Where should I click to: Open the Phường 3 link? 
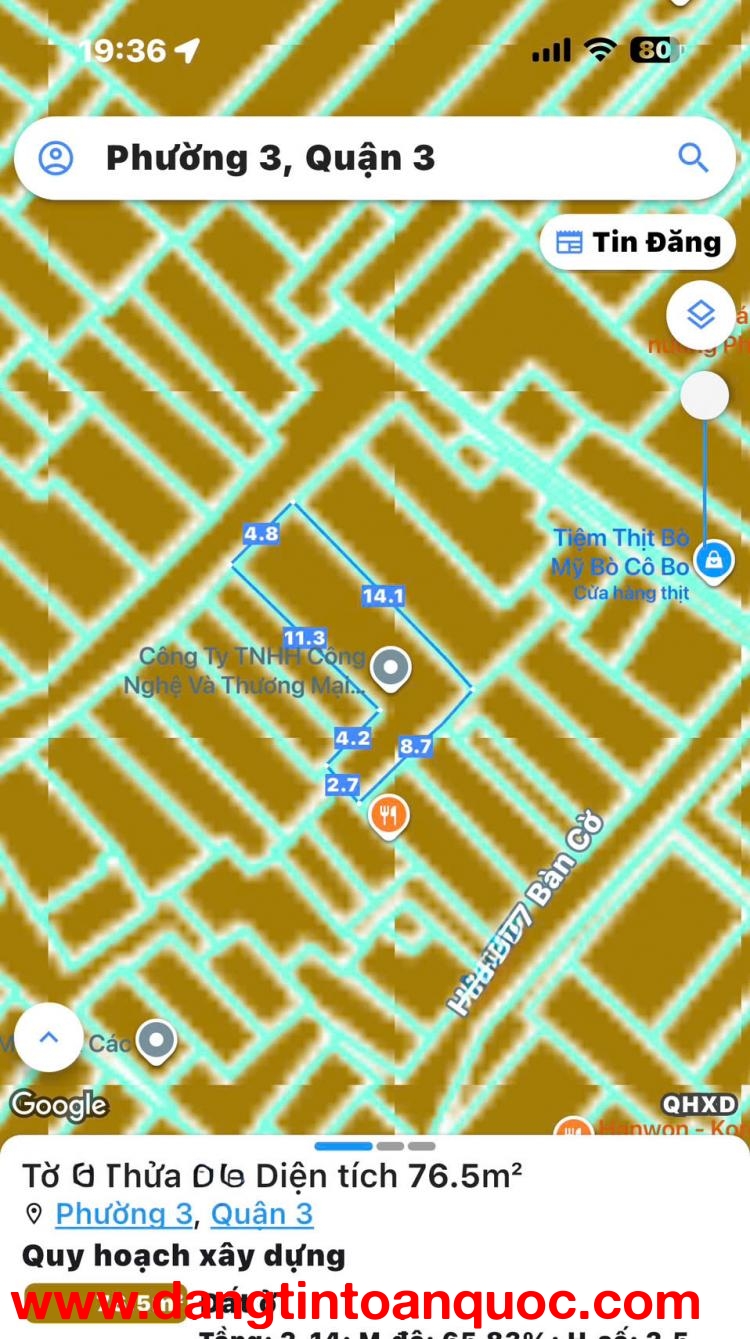point(124,1214)
